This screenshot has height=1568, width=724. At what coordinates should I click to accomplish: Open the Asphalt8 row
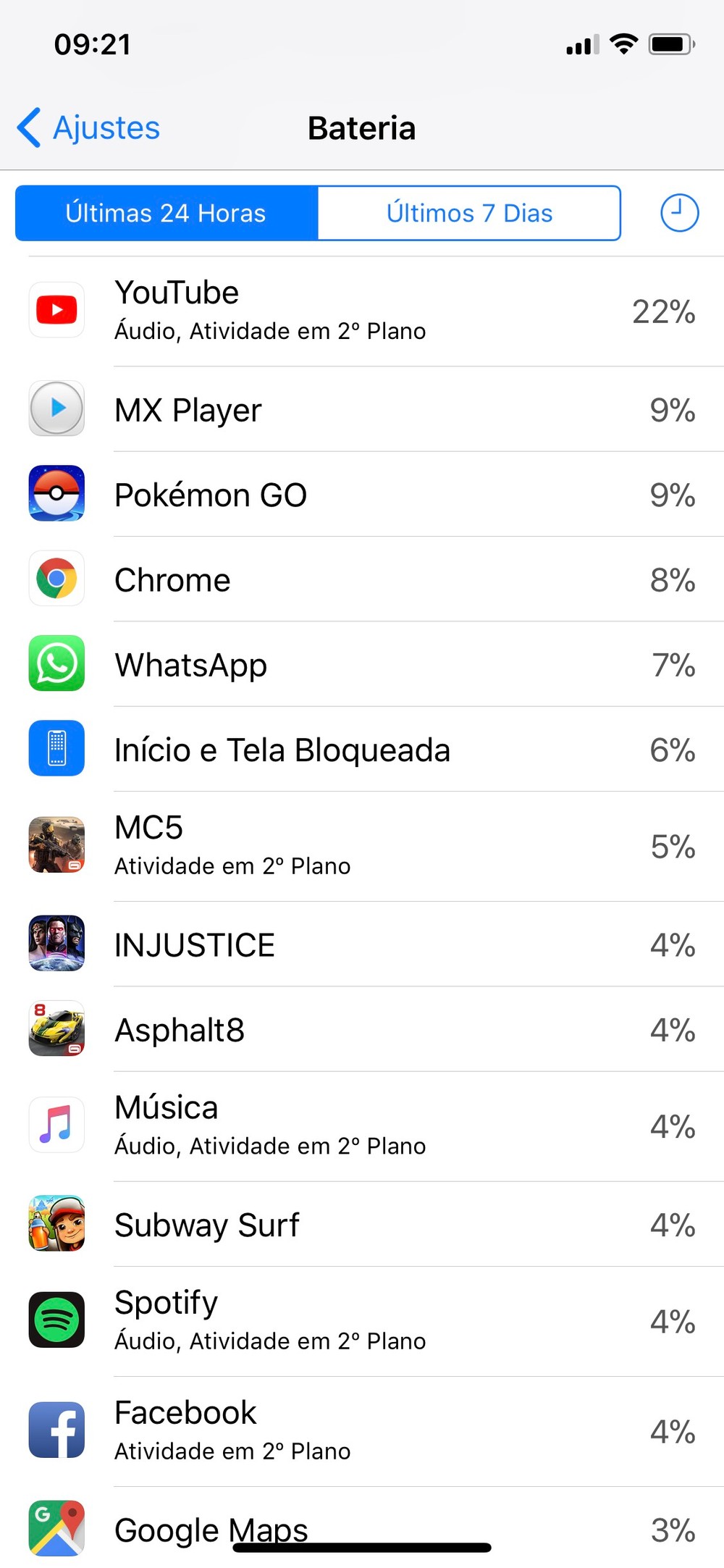tap(362, 1029)
